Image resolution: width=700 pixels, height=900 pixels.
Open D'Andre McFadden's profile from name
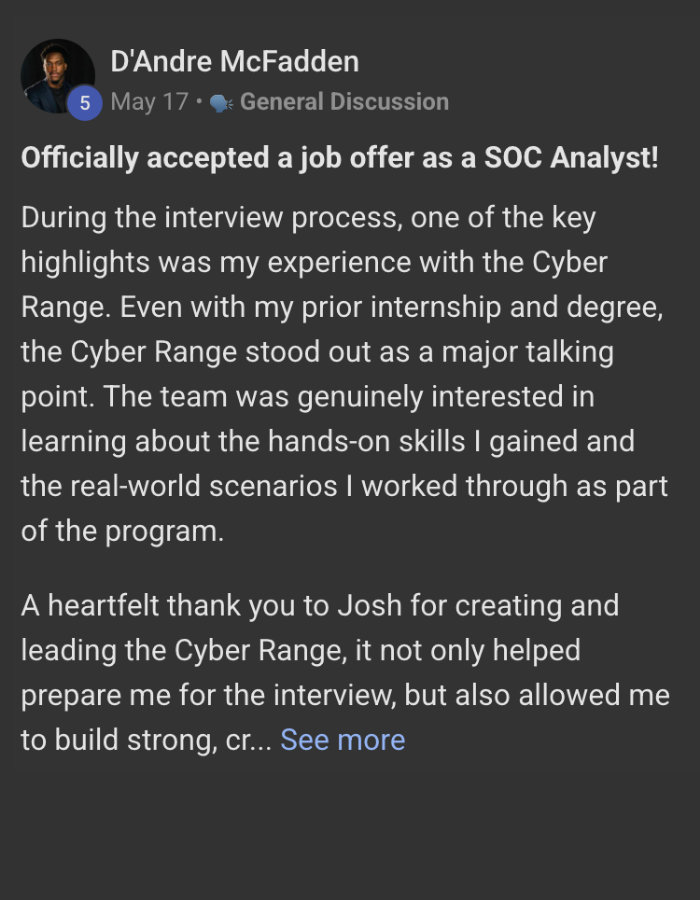point(234,62)
